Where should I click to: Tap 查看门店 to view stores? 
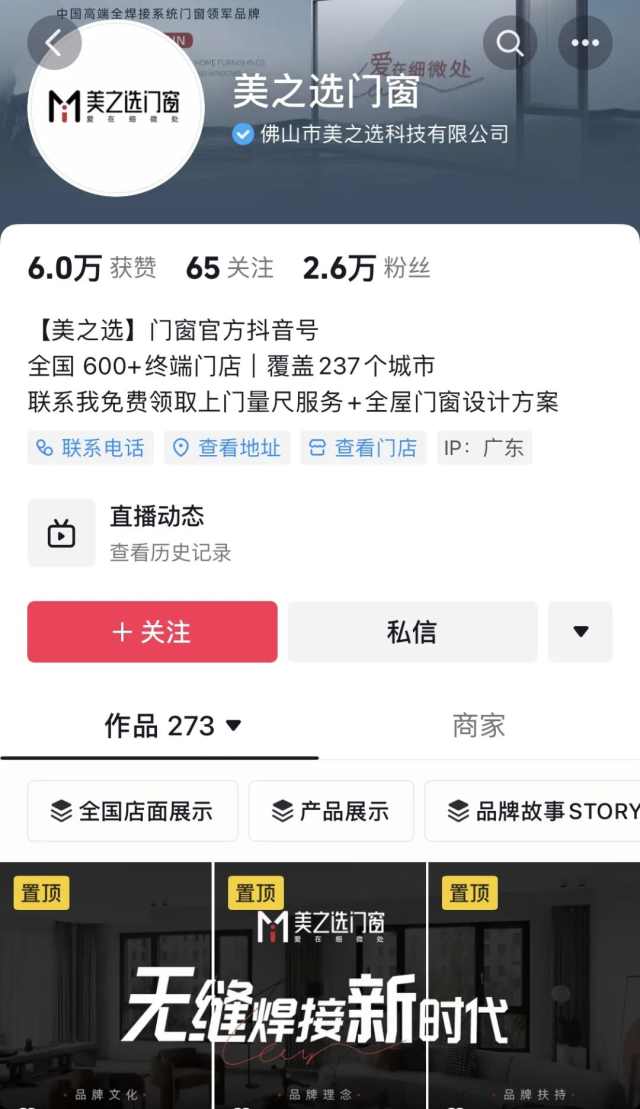pyautogui.click(x=363, y=448)
